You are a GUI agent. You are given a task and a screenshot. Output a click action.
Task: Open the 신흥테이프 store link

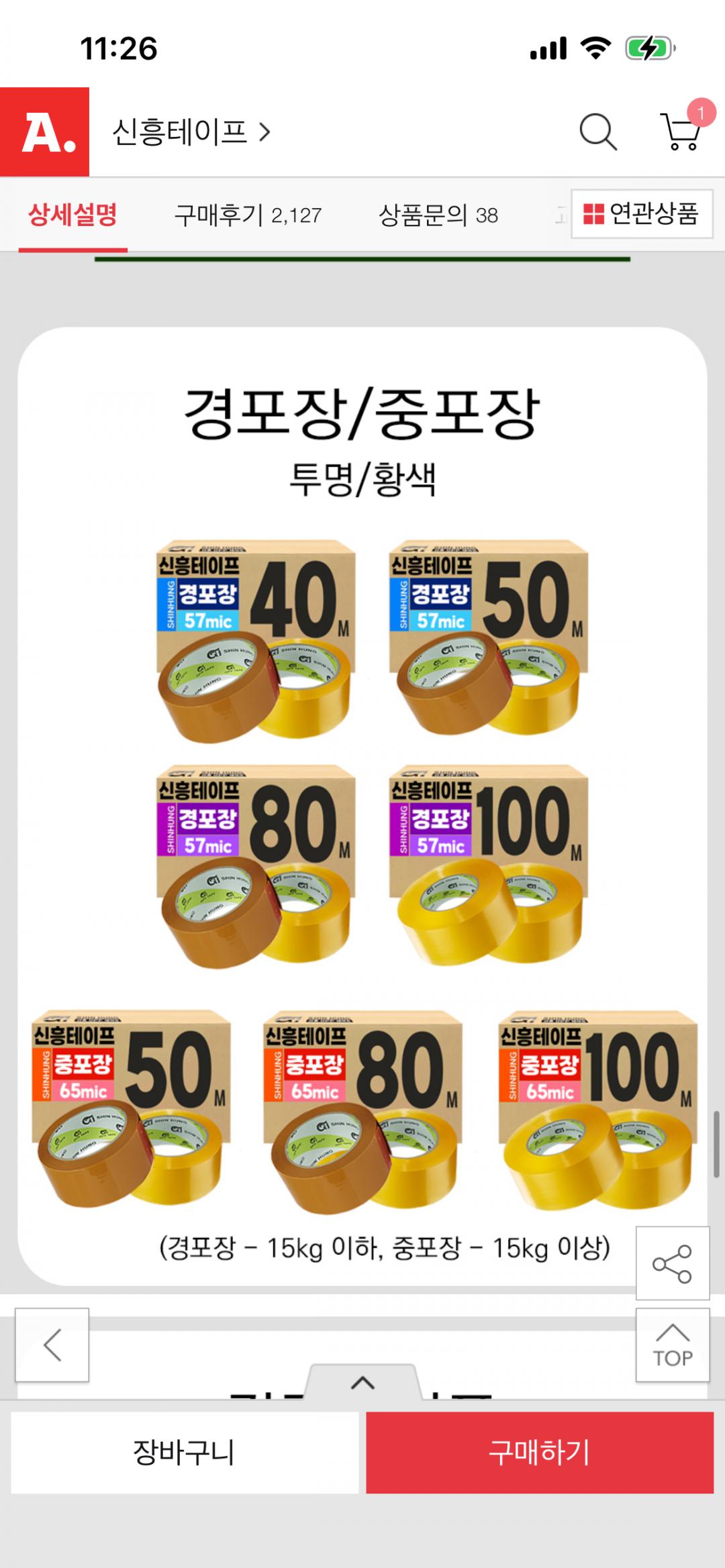pyautogui.click(x=191, y=132)
